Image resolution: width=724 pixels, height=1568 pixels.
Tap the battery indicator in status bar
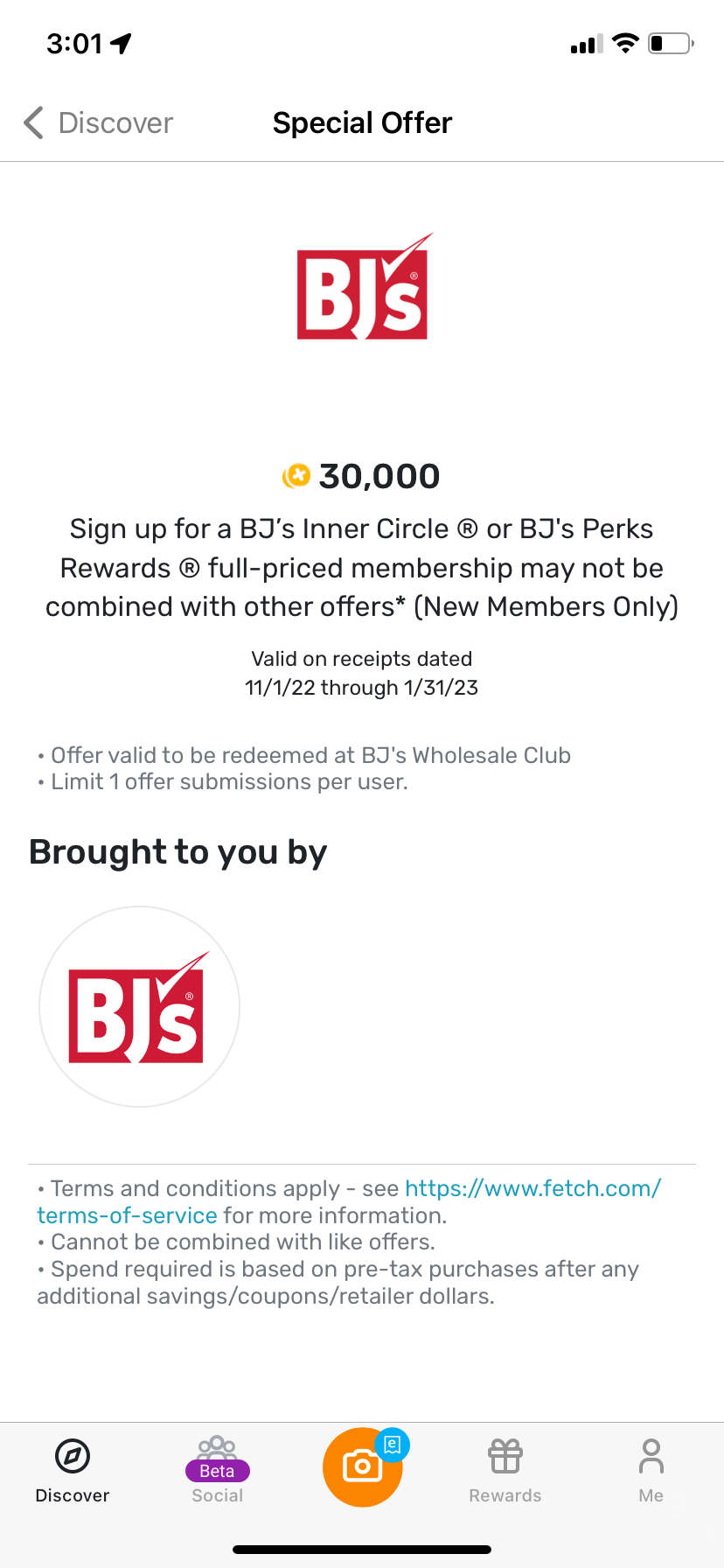668,42
